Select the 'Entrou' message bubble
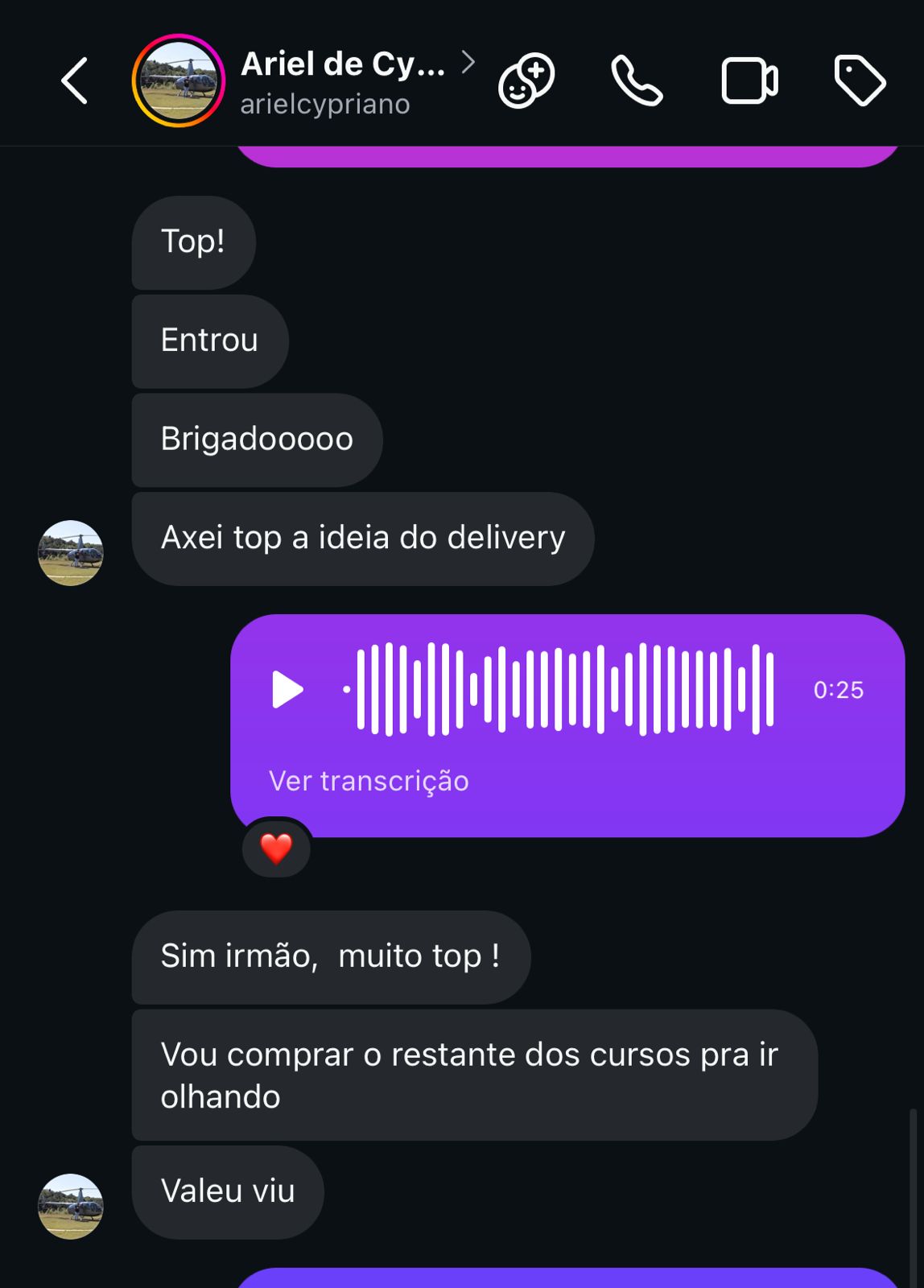The image size is (924, 1288). click(208, 341)
